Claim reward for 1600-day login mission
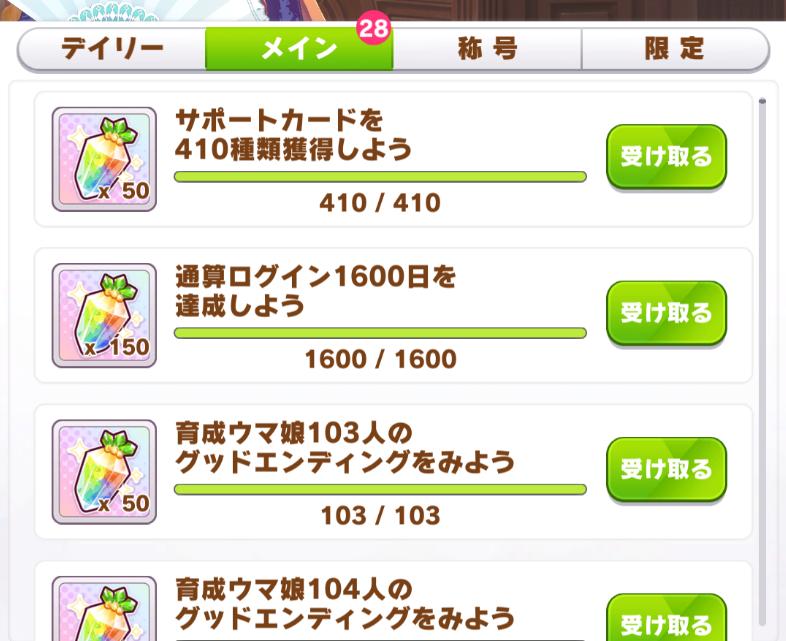The width and height of the screenshot is (786, 641). pyautogui.click(x=666, y=313)
